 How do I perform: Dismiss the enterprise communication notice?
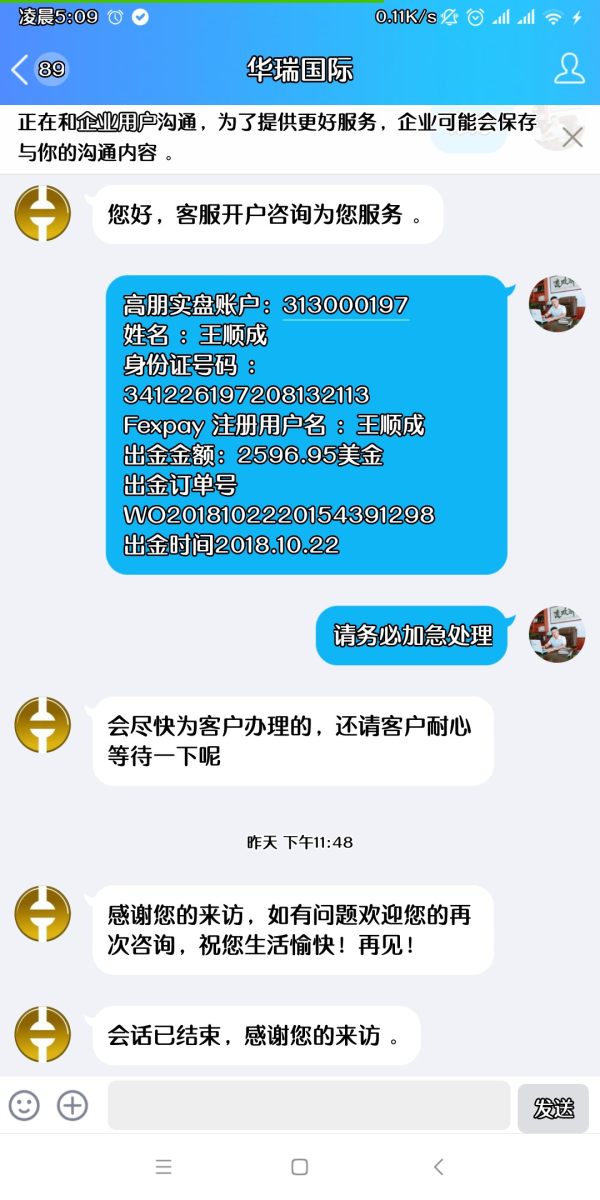click(x=572, y=138)
